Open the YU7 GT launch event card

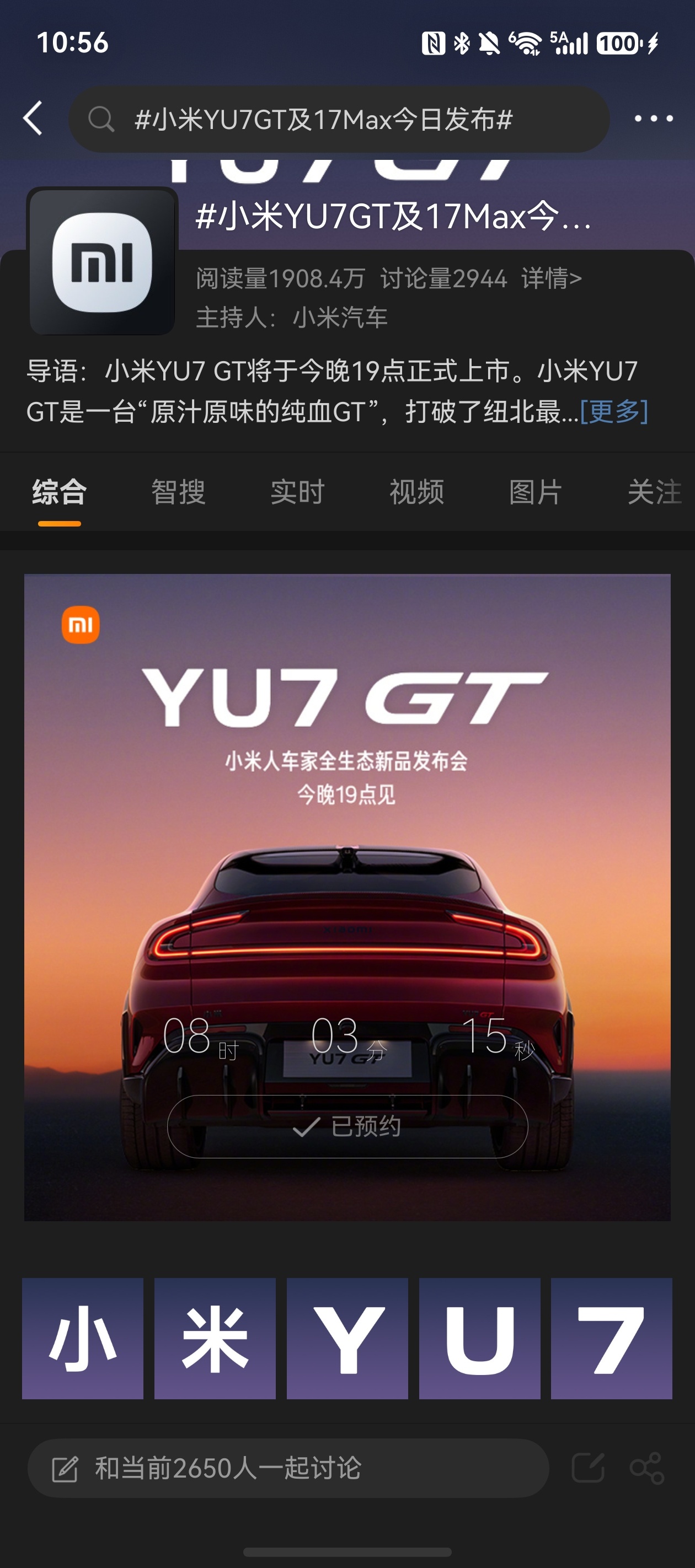(x=347, y=897)
